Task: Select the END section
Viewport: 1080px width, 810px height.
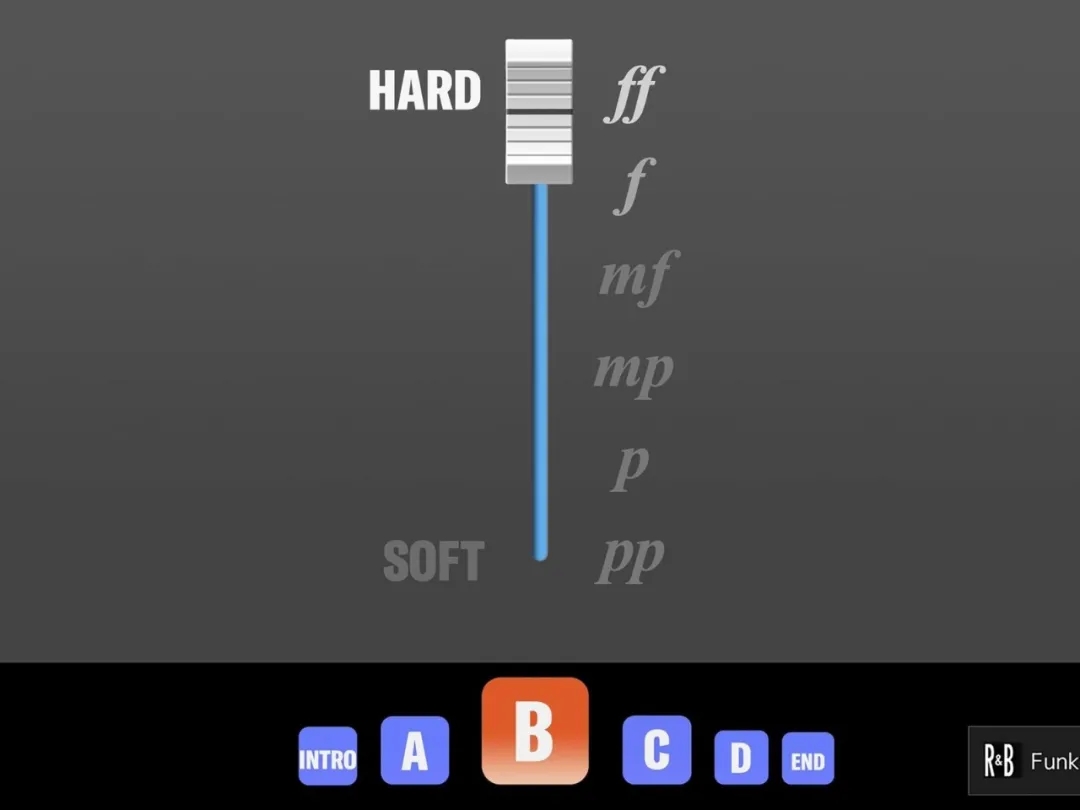Action: pos(807,759)
